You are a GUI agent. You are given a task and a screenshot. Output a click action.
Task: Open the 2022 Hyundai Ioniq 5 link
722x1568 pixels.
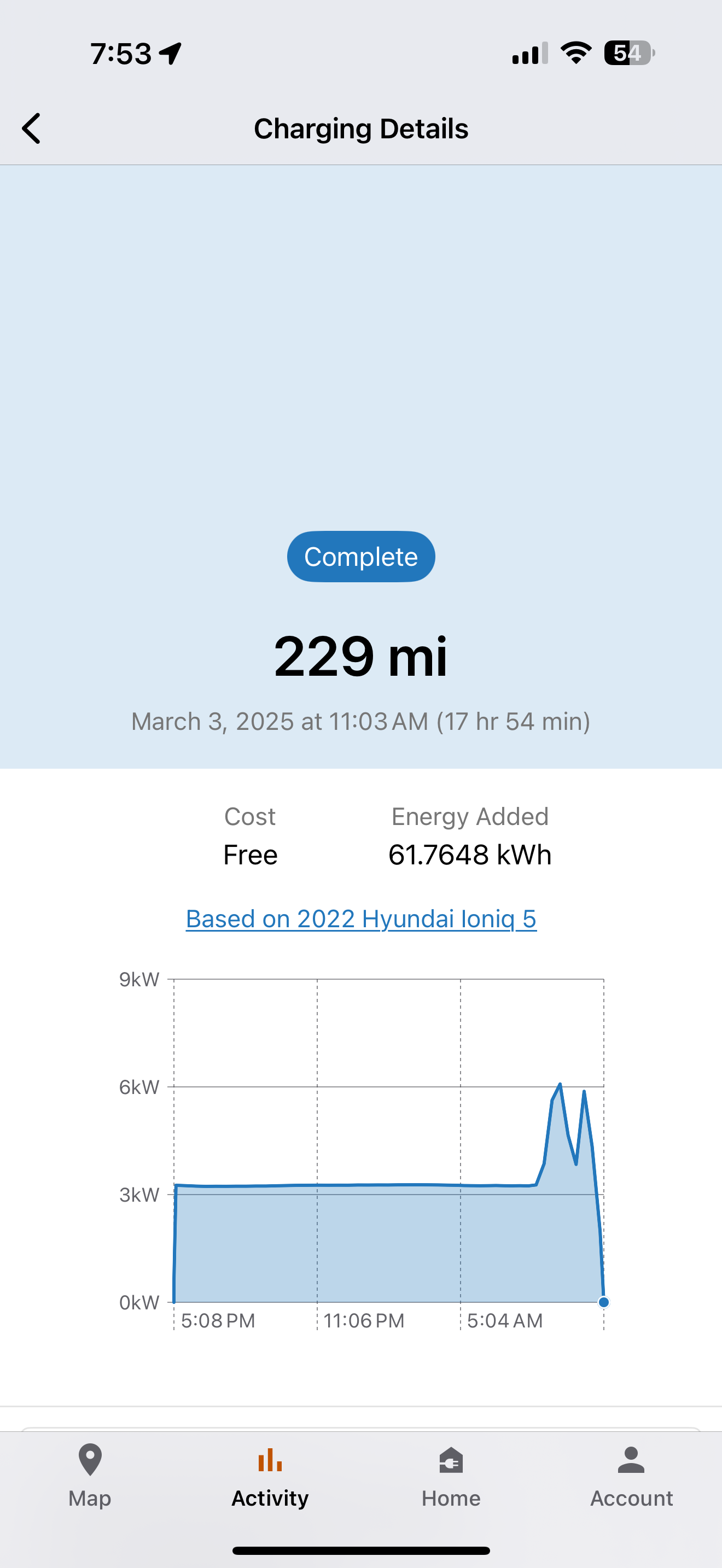pyautogui.click(x=361, y=918)
